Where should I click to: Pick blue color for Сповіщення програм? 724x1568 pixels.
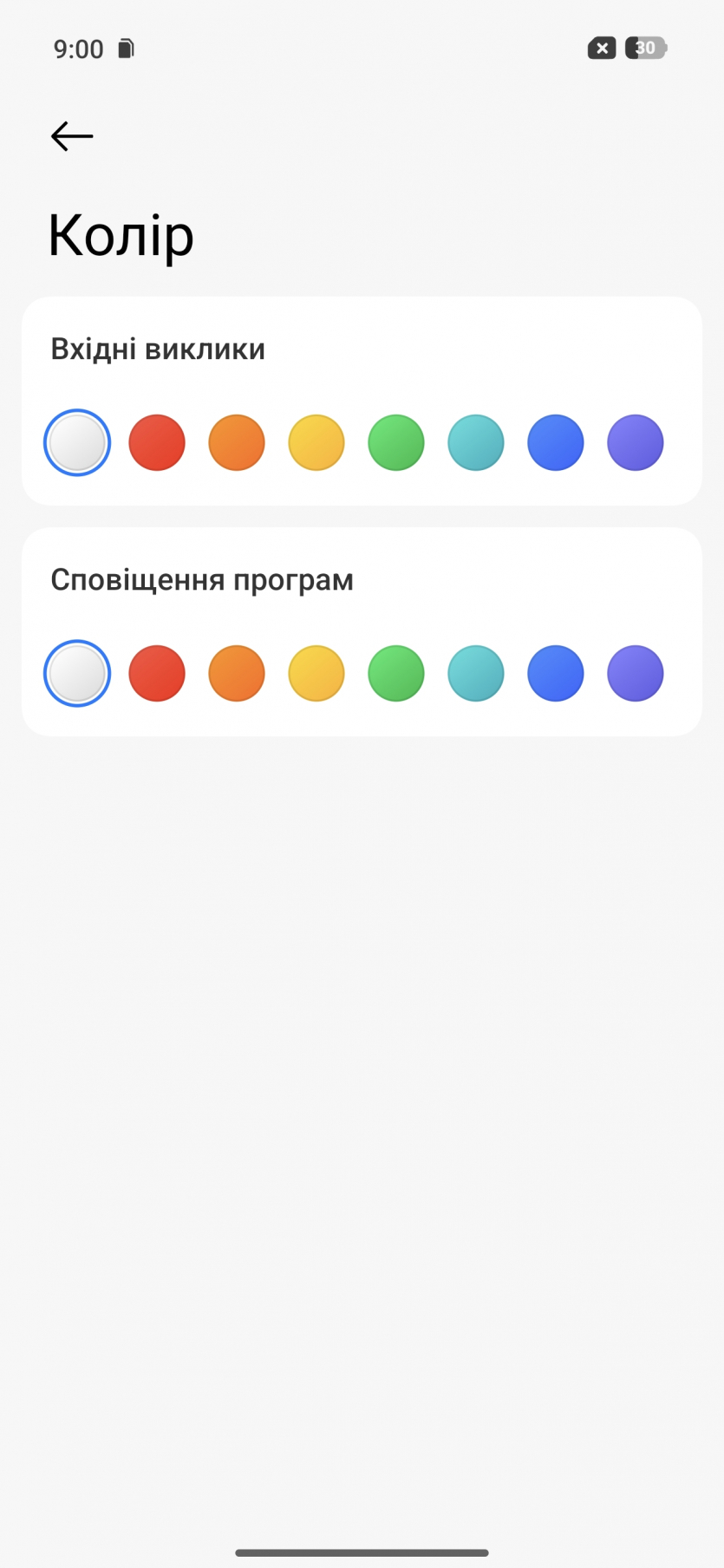tap(556, 673)
